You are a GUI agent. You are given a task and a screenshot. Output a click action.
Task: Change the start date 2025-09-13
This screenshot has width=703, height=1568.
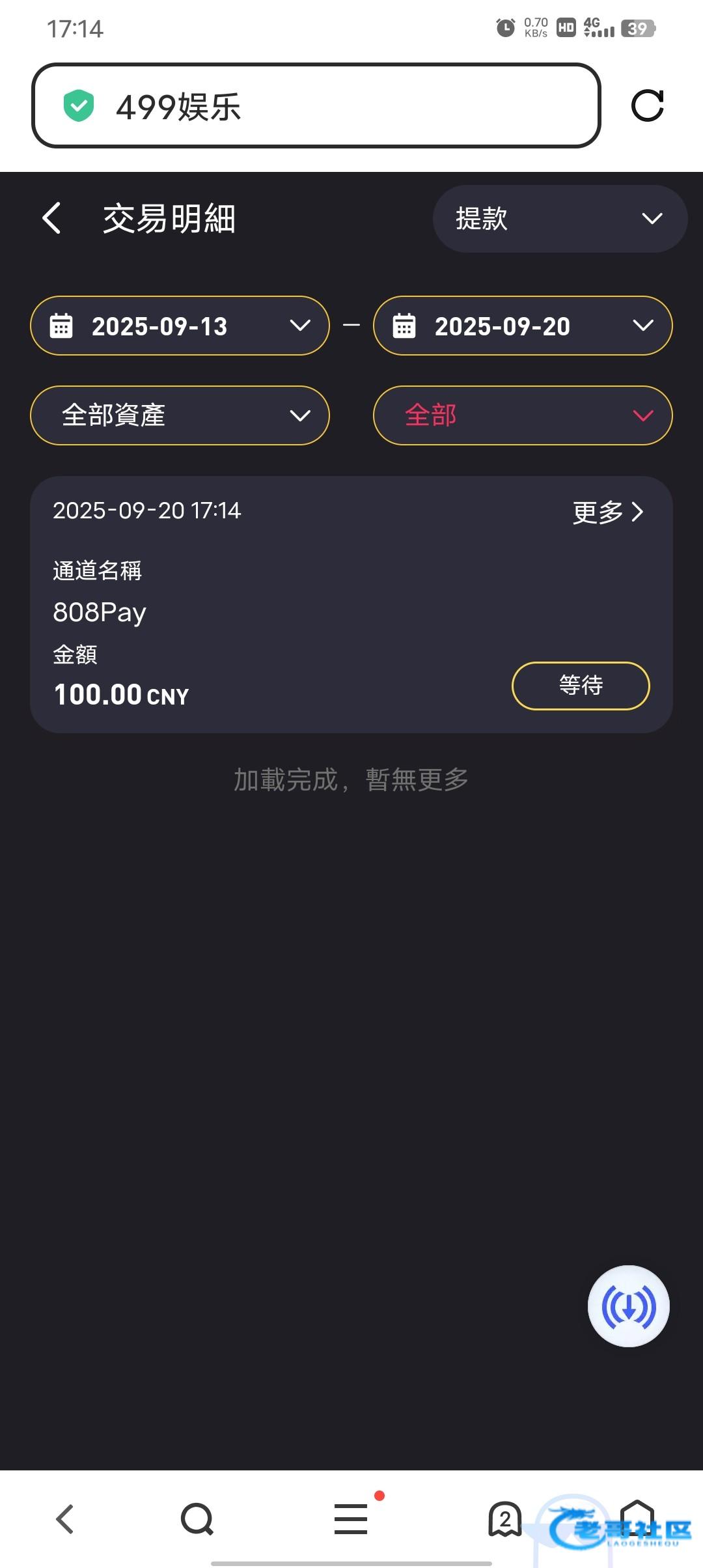point(180,326)
